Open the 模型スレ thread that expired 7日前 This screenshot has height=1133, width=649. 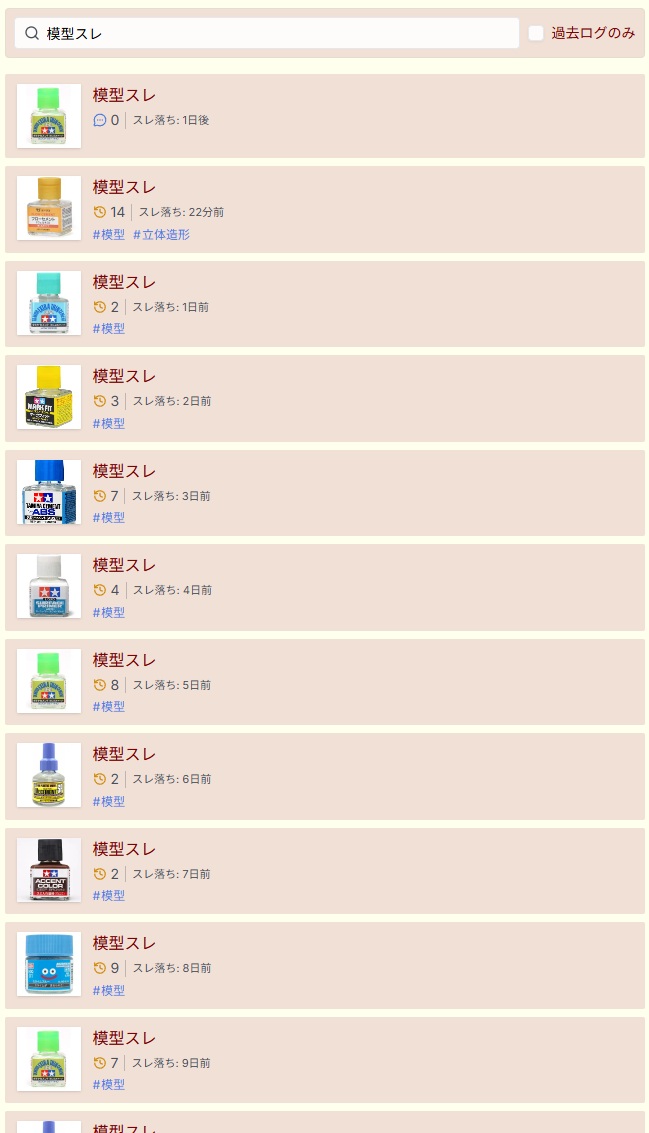click(x=125, y=849)
